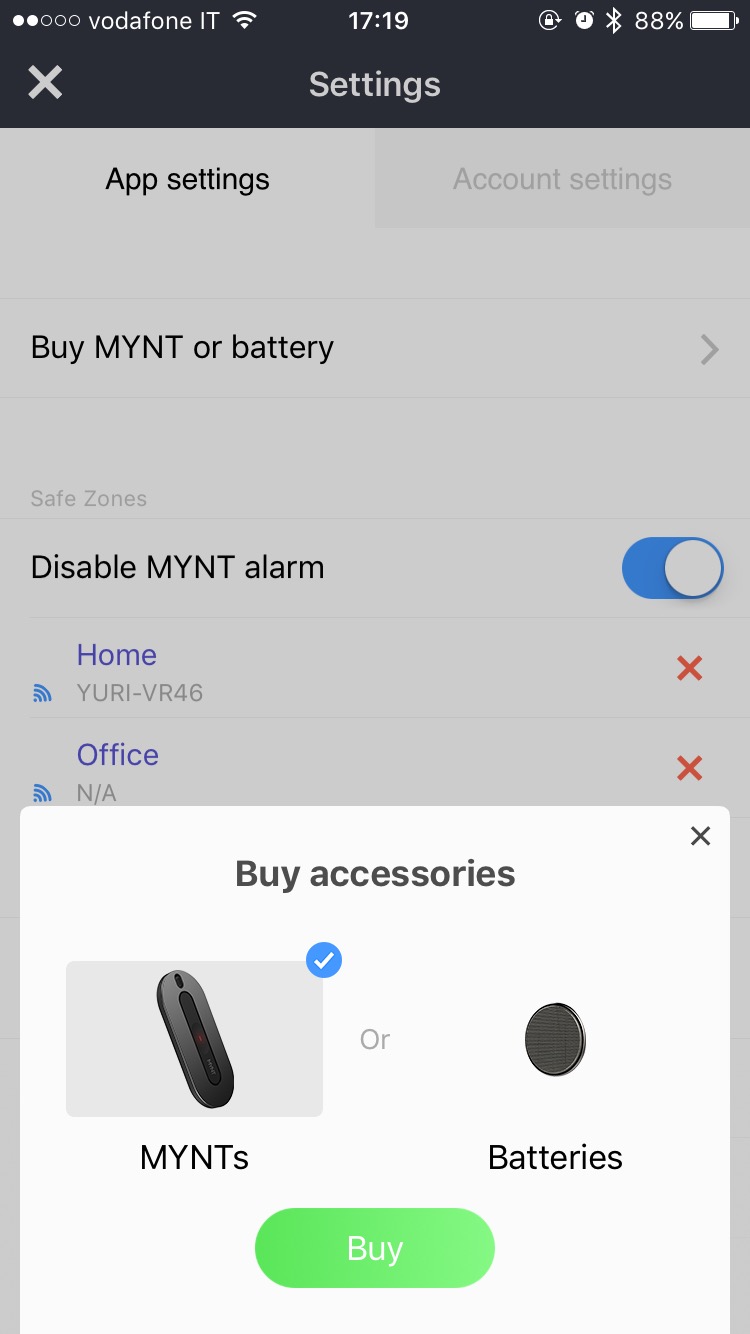Select the App settings tab
The image size is (750, 1334).
click(187, 179)
